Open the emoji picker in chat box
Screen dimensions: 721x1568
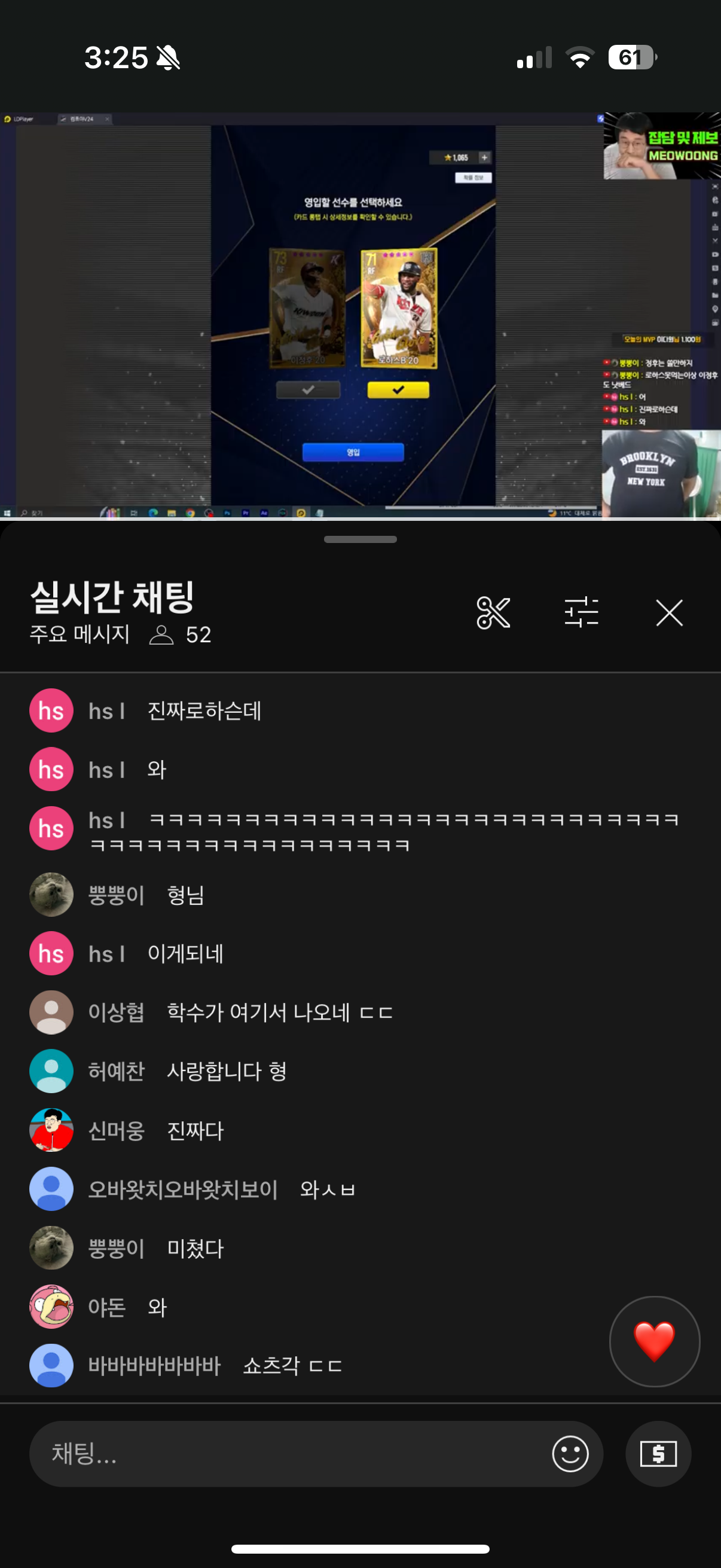pos(570,1454)
